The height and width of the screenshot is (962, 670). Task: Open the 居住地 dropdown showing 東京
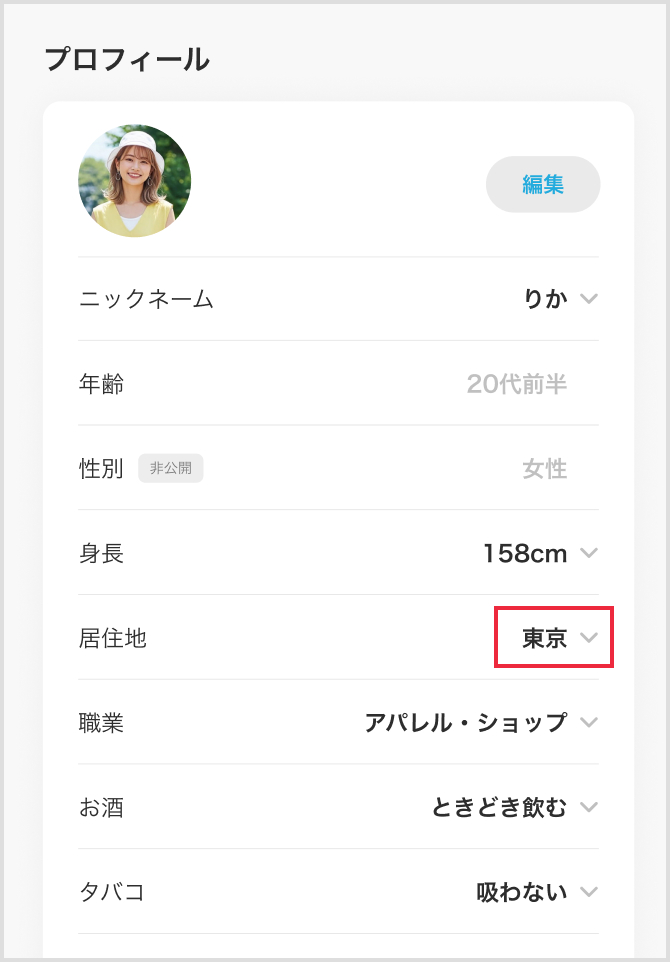(555, 638)
